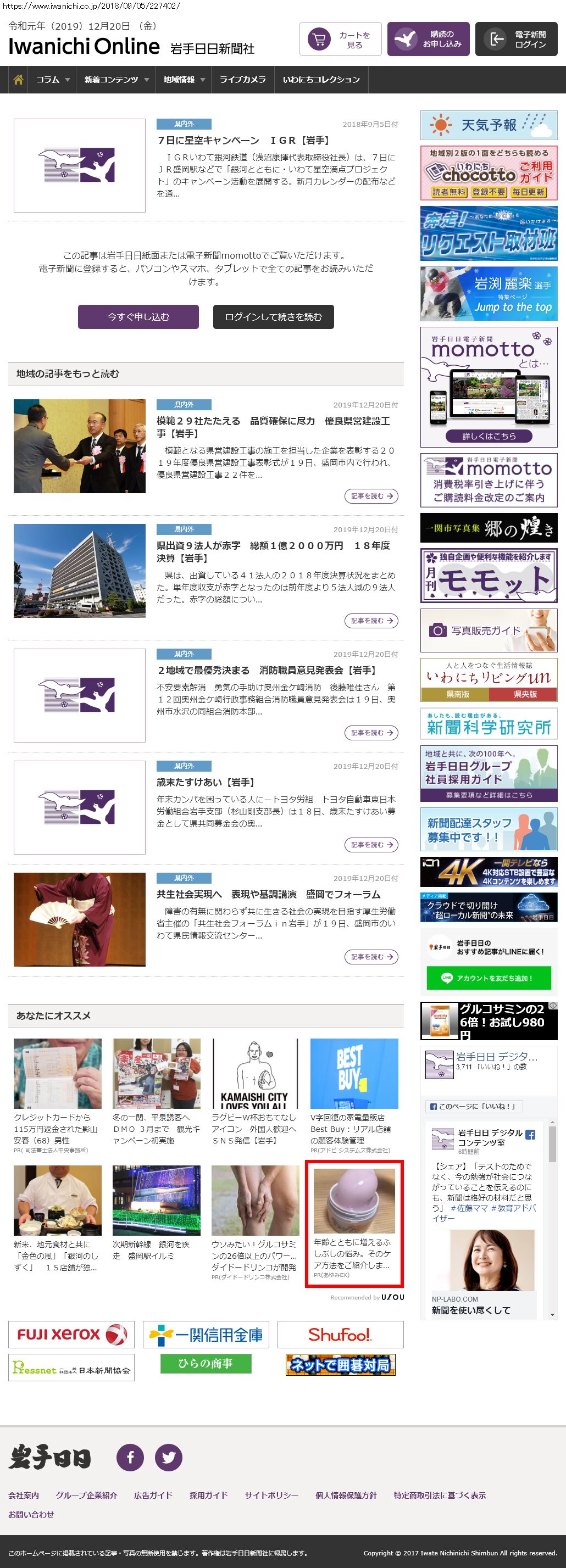Open momotto 詳しくはこちら banner

489,436
